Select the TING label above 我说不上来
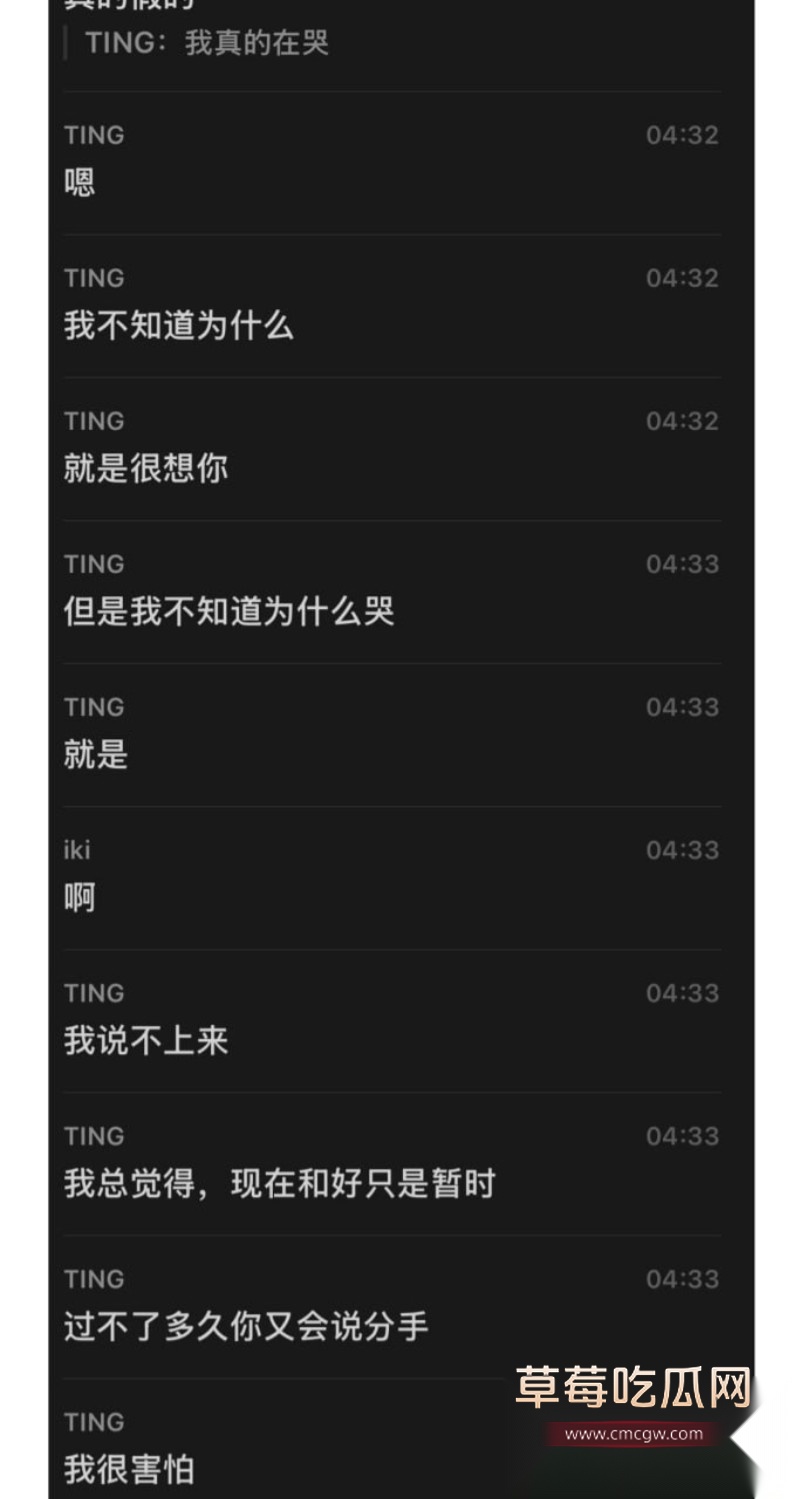 click(x=92, y=992)
